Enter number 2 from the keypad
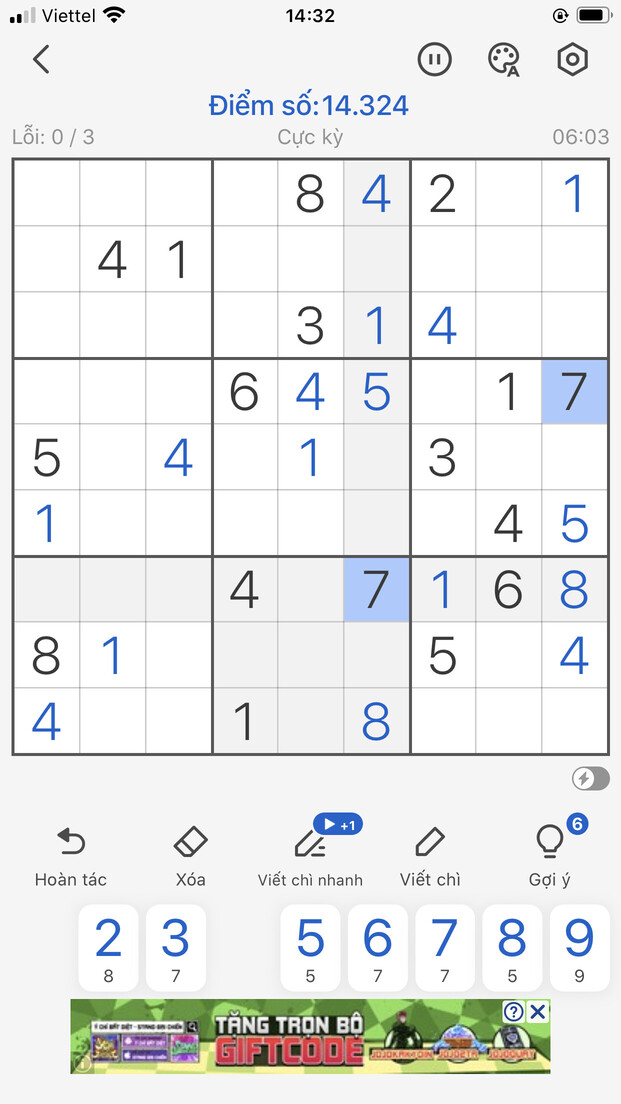621x1104 pixels. point(108,947)
